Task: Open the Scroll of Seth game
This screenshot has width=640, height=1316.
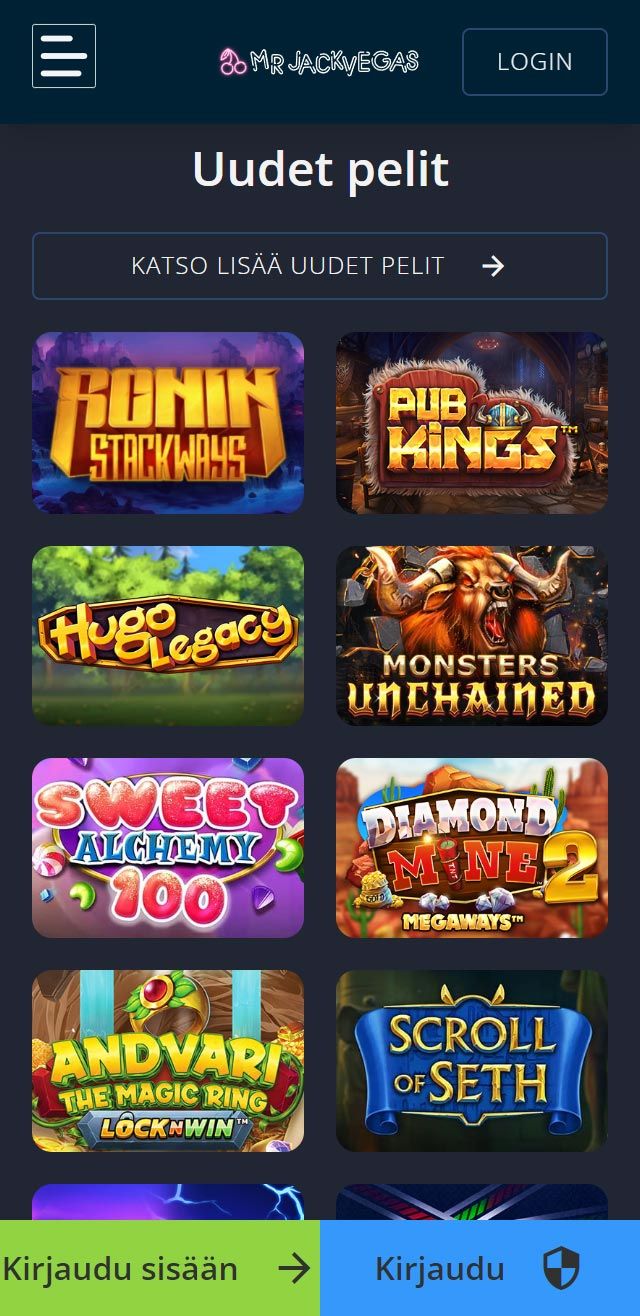Action: point(471,1060)
